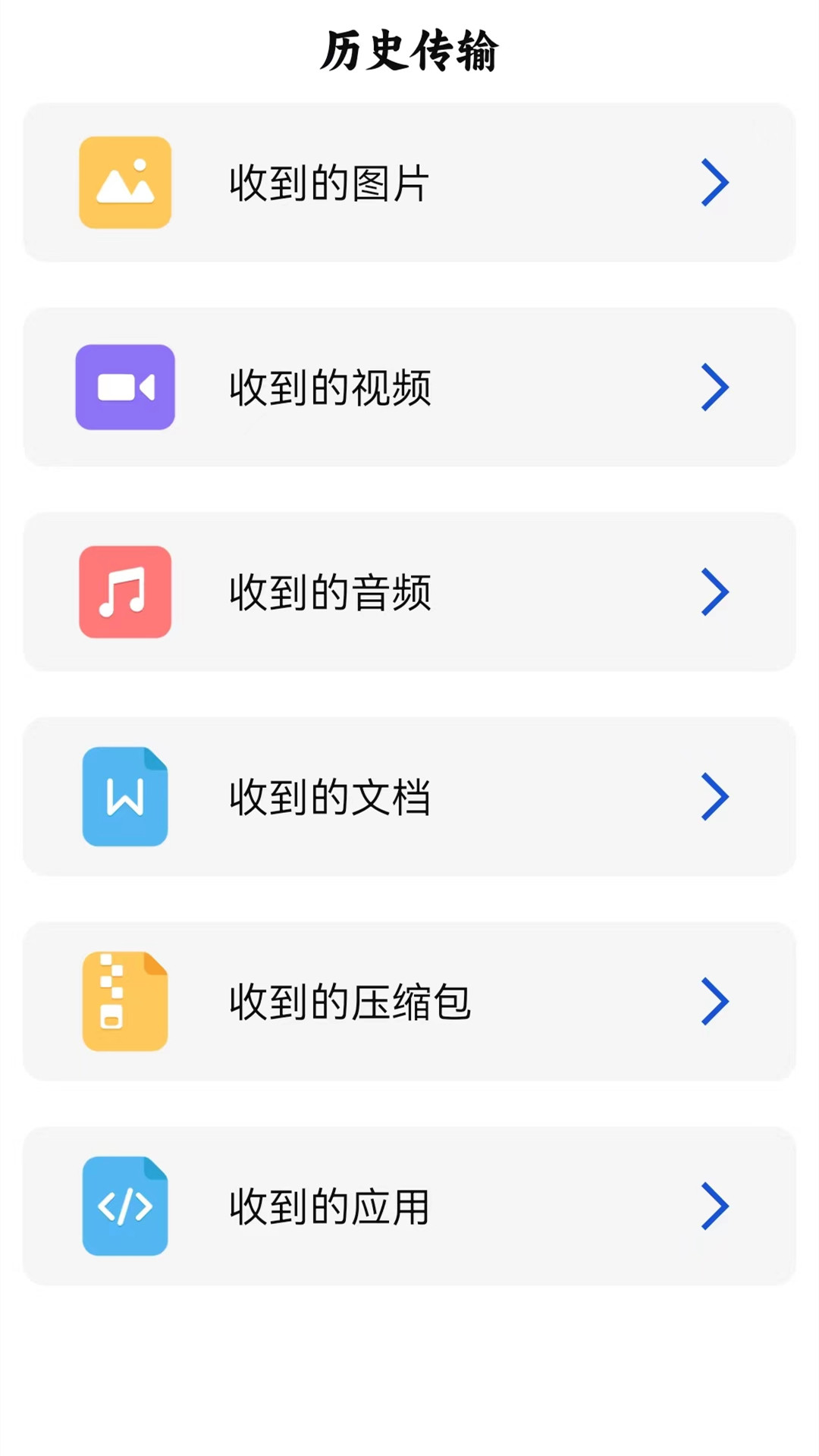Image resolution: width=819 pixels, height=1456 pixels.
Task: Click the camera symbol on the video row
Action: click(x=125, y=388)
